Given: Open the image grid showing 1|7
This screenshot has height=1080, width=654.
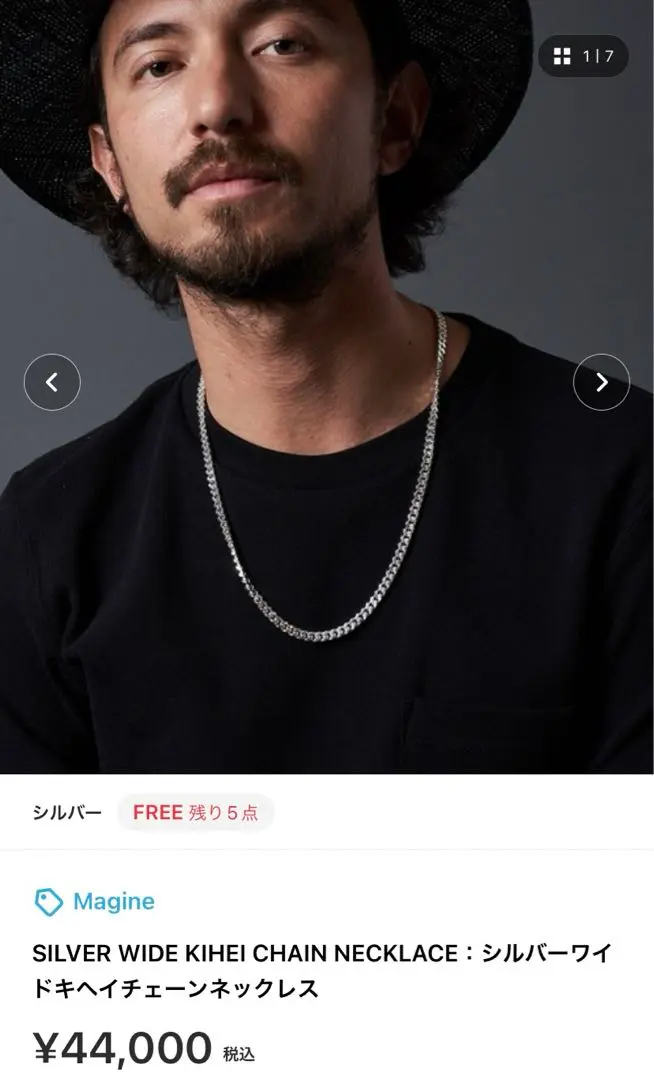Looking at the screenshot, I should (x=583, y=56).
